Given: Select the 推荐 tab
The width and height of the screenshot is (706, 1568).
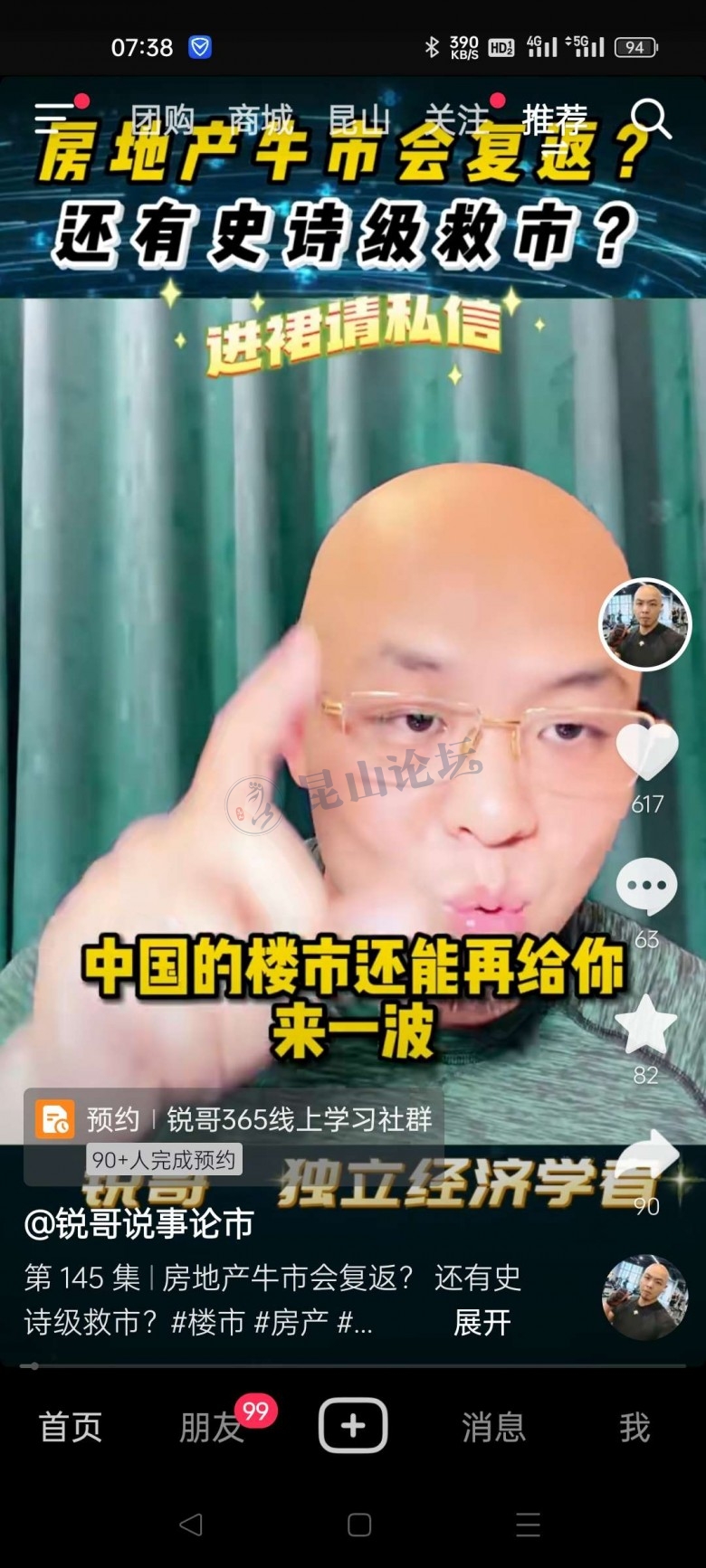Looking at the screenshot, I should pos(554,119).
